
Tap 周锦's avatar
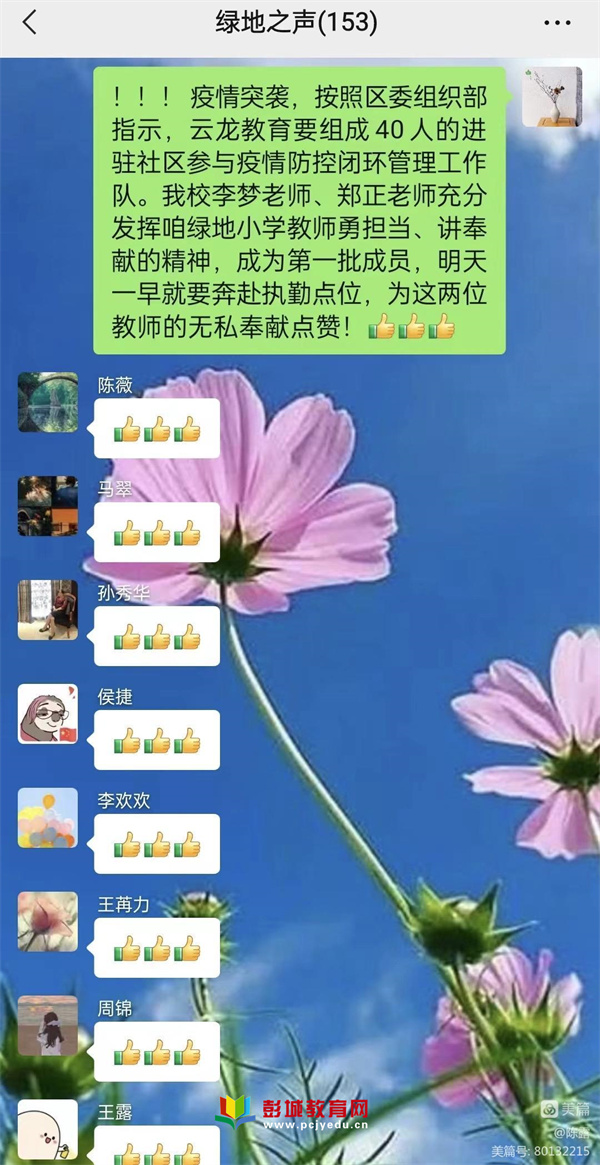[x=47, y=1026]
